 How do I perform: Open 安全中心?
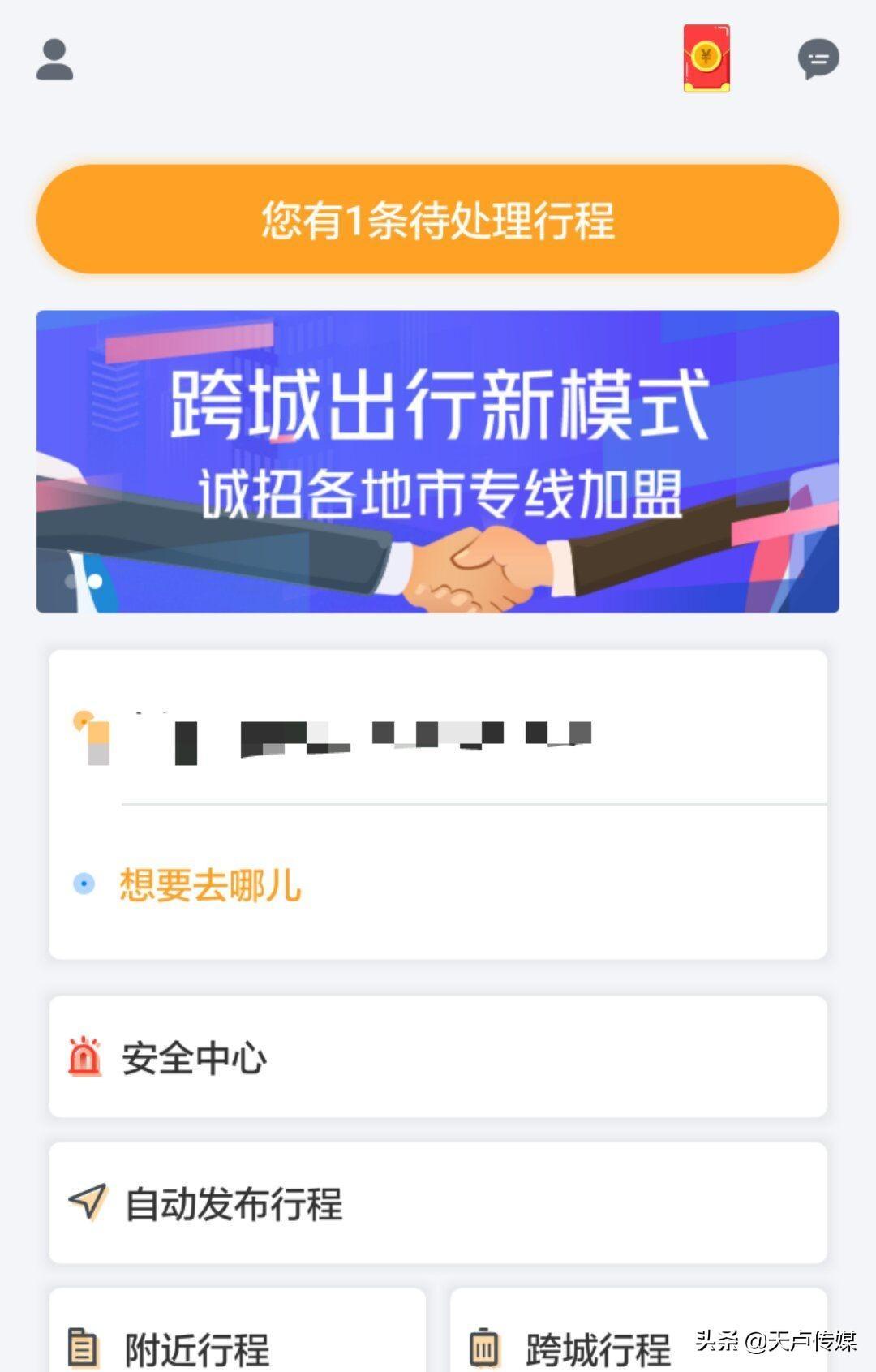point(438,1057)
